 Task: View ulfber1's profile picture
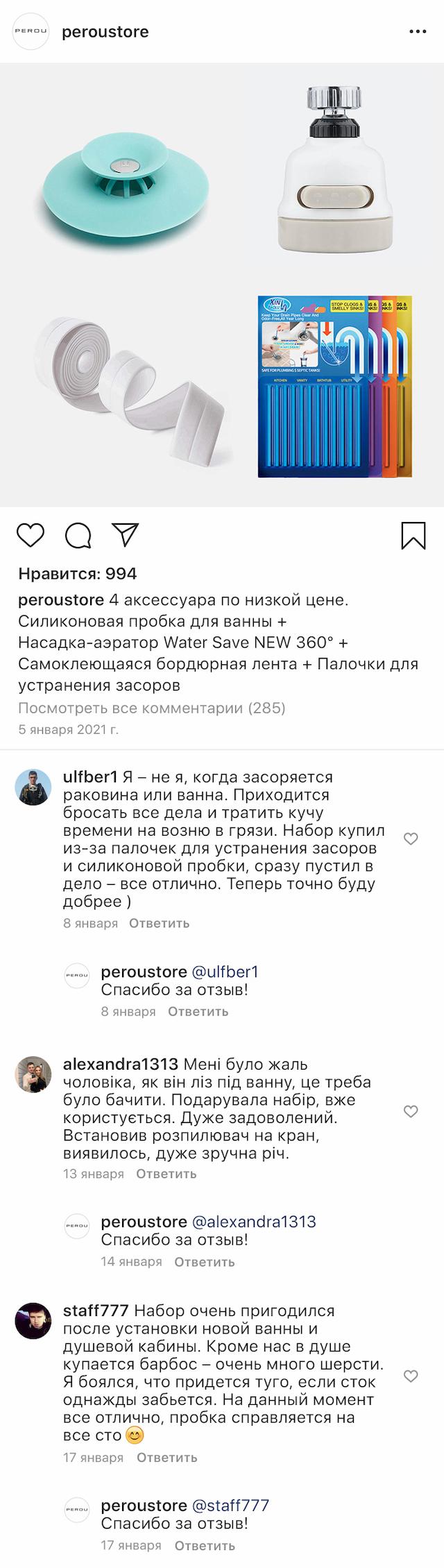[x=33, y=787]
